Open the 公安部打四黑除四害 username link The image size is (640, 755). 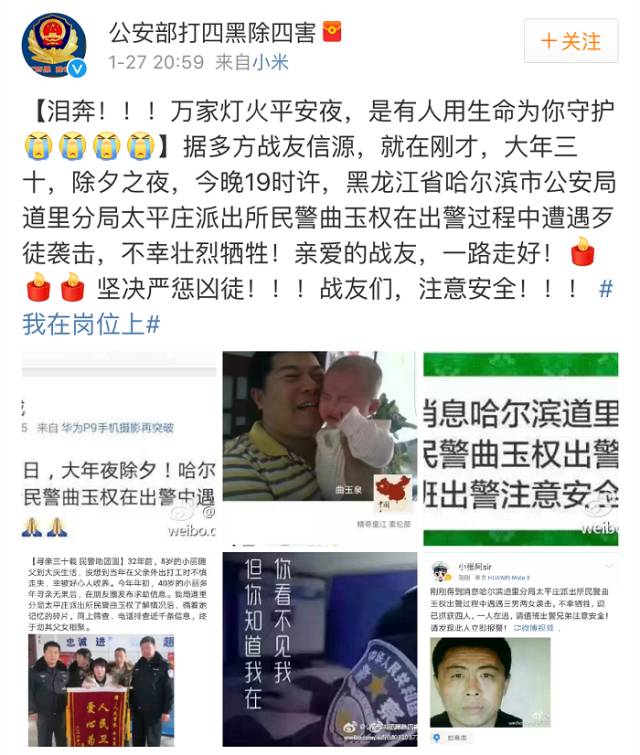click(x=213, y=30)
